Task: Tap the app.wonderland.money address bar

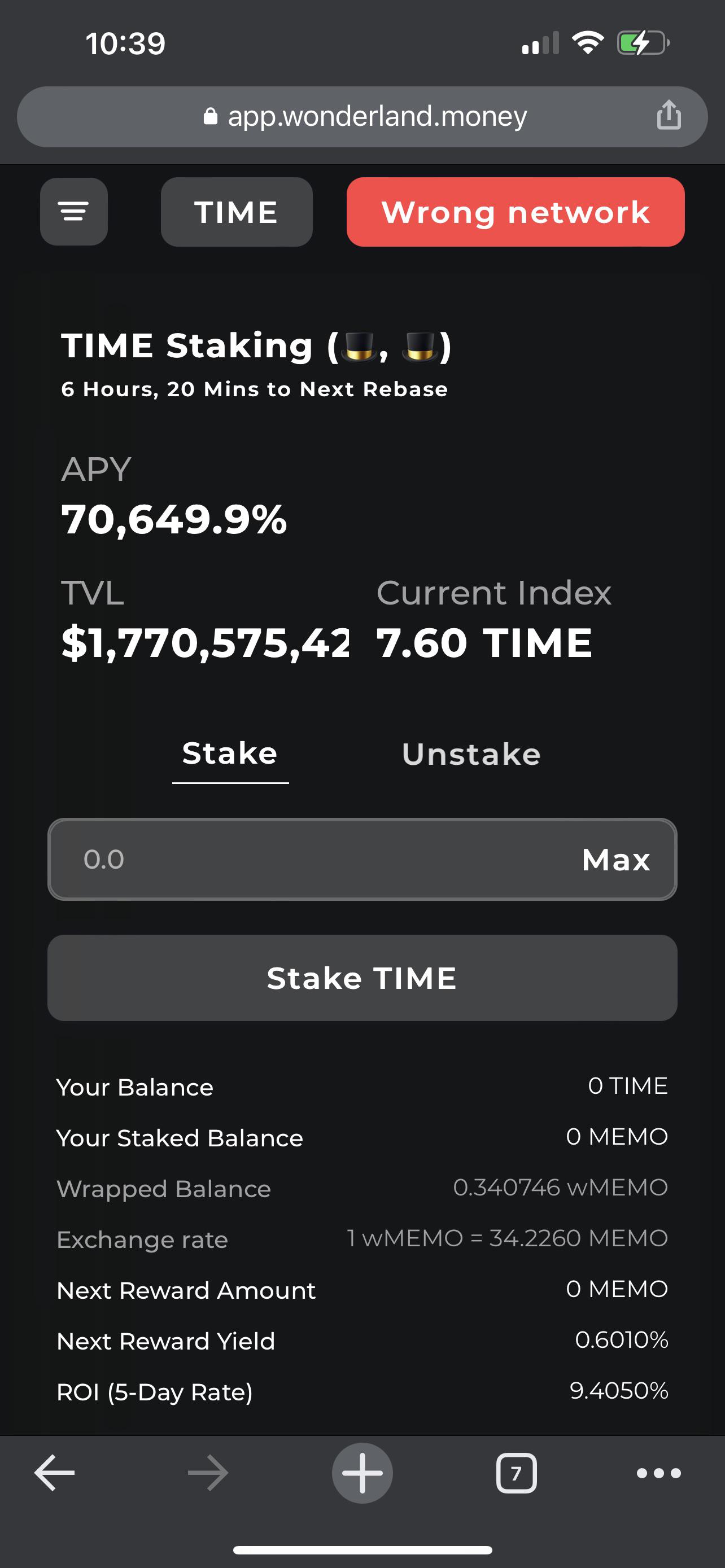Action: click(377, 116)
